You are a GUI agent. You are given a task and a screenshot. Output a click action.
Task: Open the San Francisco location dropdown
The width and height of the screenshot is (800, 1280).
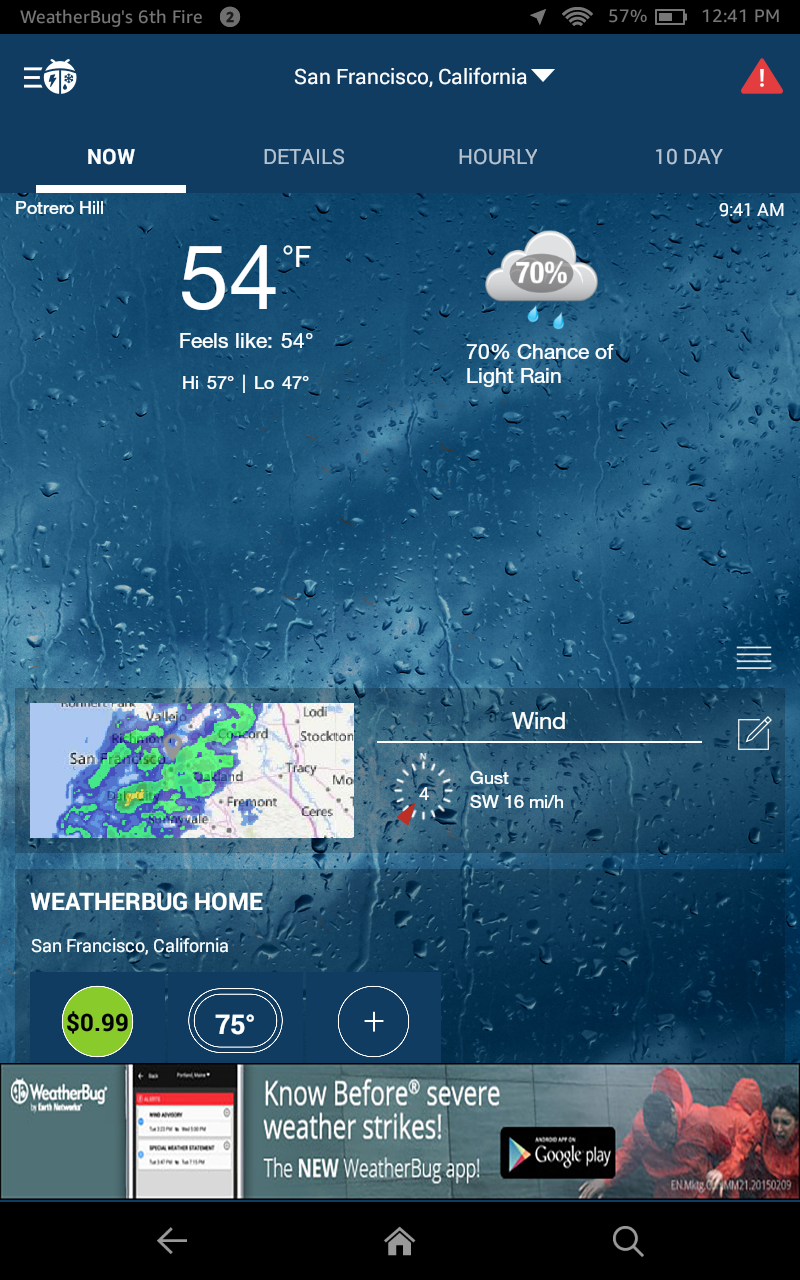coord(424,77)
